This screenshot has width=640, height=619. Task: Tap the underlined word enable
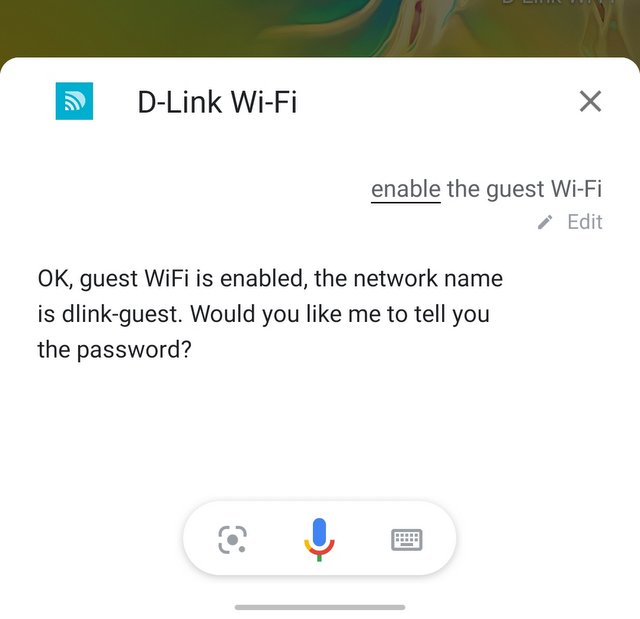405,189
